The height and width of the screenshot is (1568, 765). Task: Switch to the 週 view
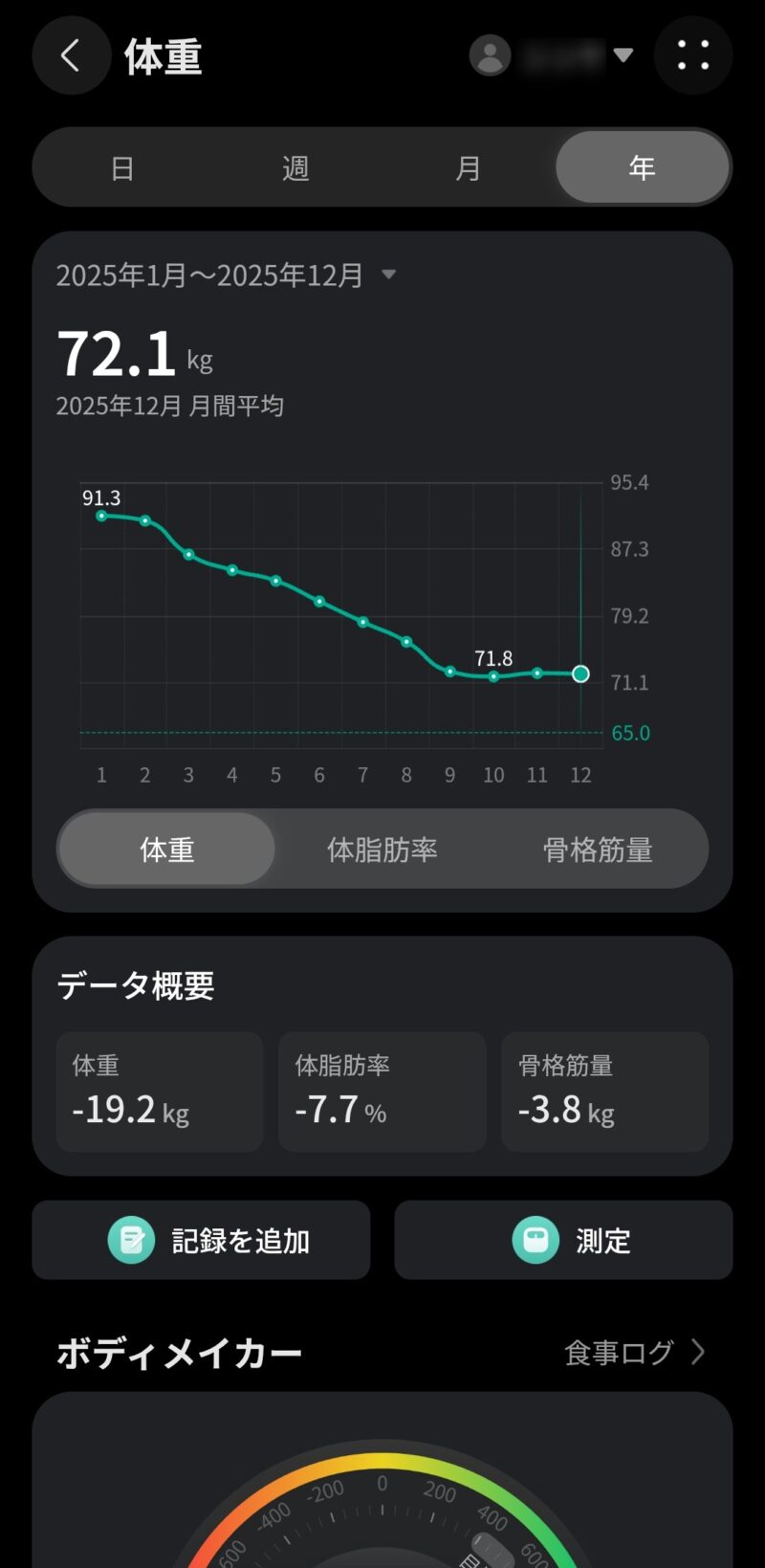(295, 168)
